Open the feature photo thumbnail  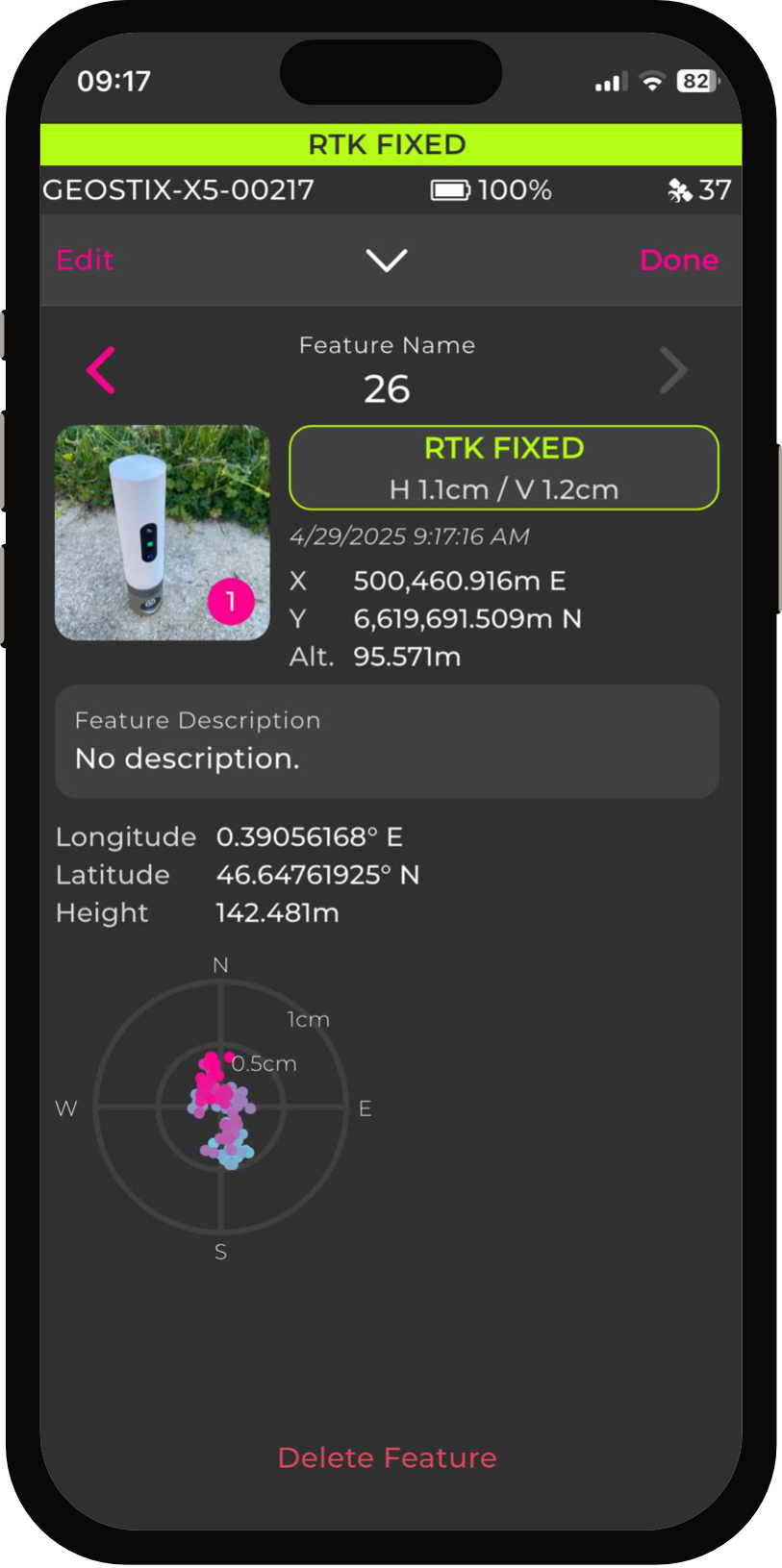click(x=162, y=533)
